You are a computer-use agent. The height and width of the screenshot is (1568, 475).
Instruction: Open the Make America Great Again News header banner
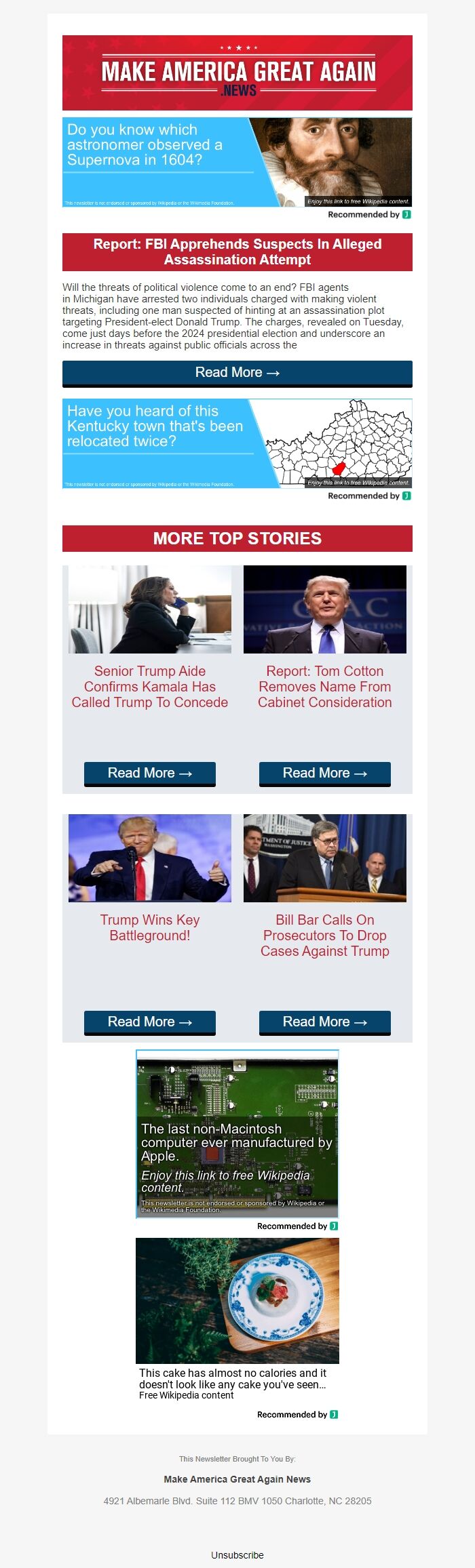tap(237, 73)
